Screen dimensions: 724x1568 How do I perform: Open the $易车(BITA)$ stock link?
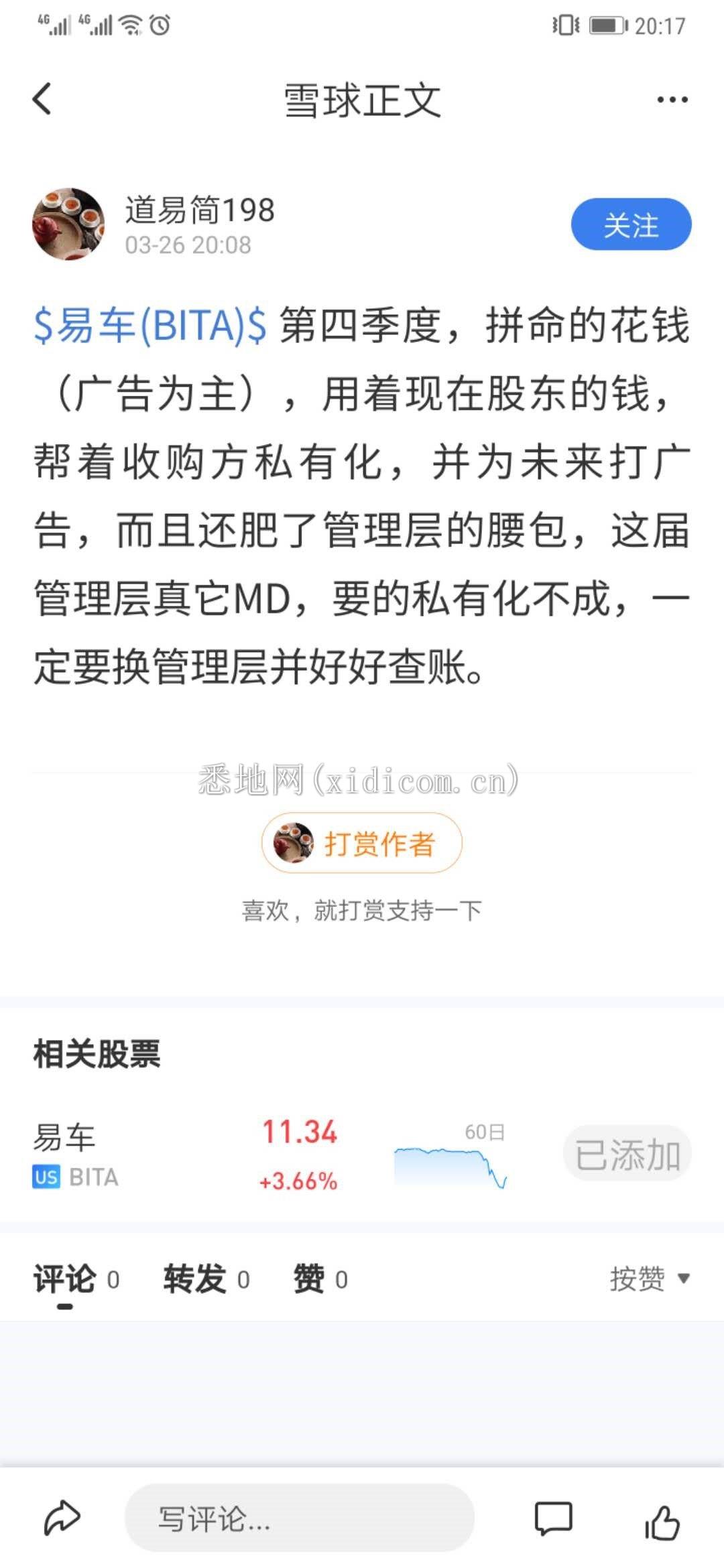point(150,326)
